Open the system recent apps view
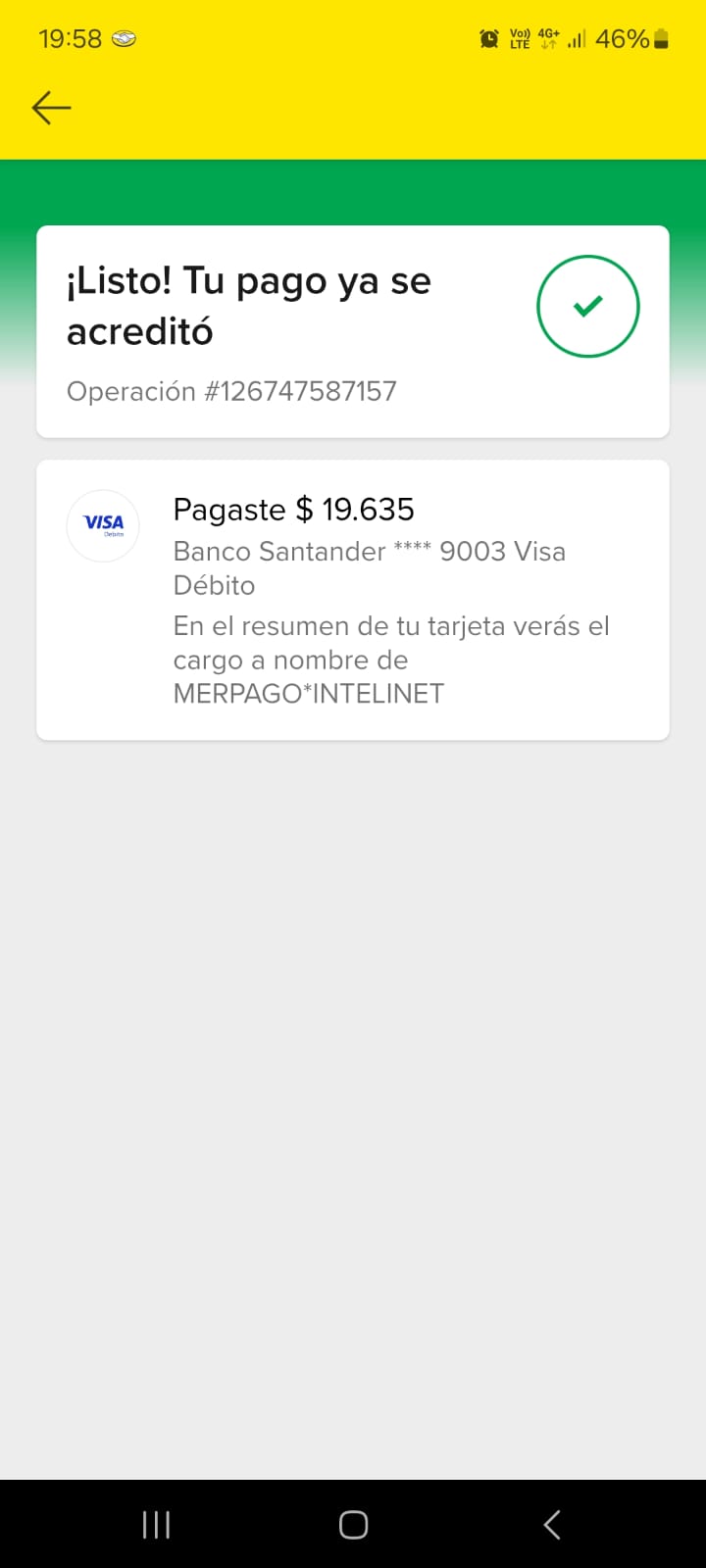 pos(156,1524)
